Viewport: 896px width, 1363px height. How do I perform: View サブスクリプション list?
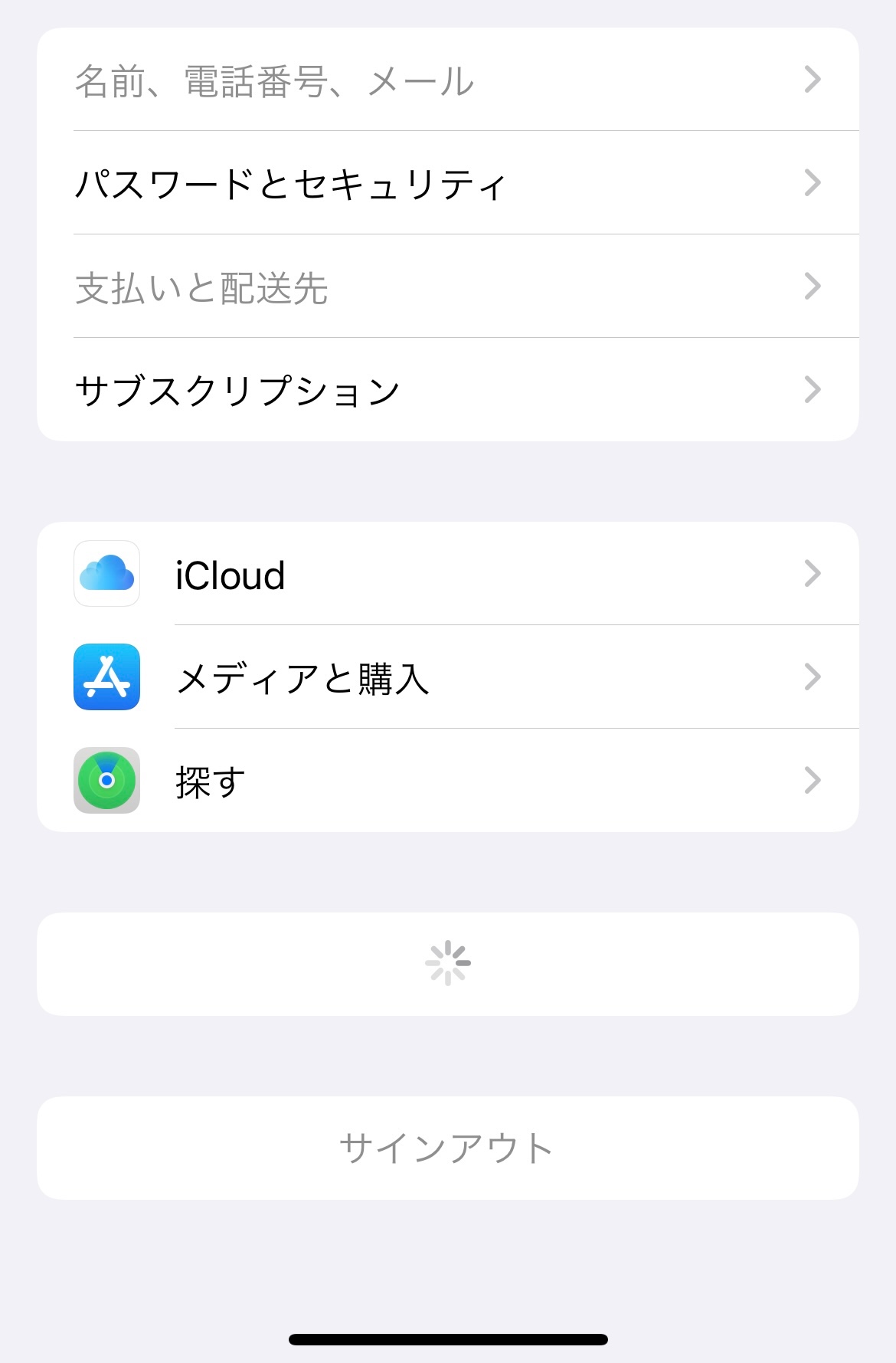[x=447, y=390]
